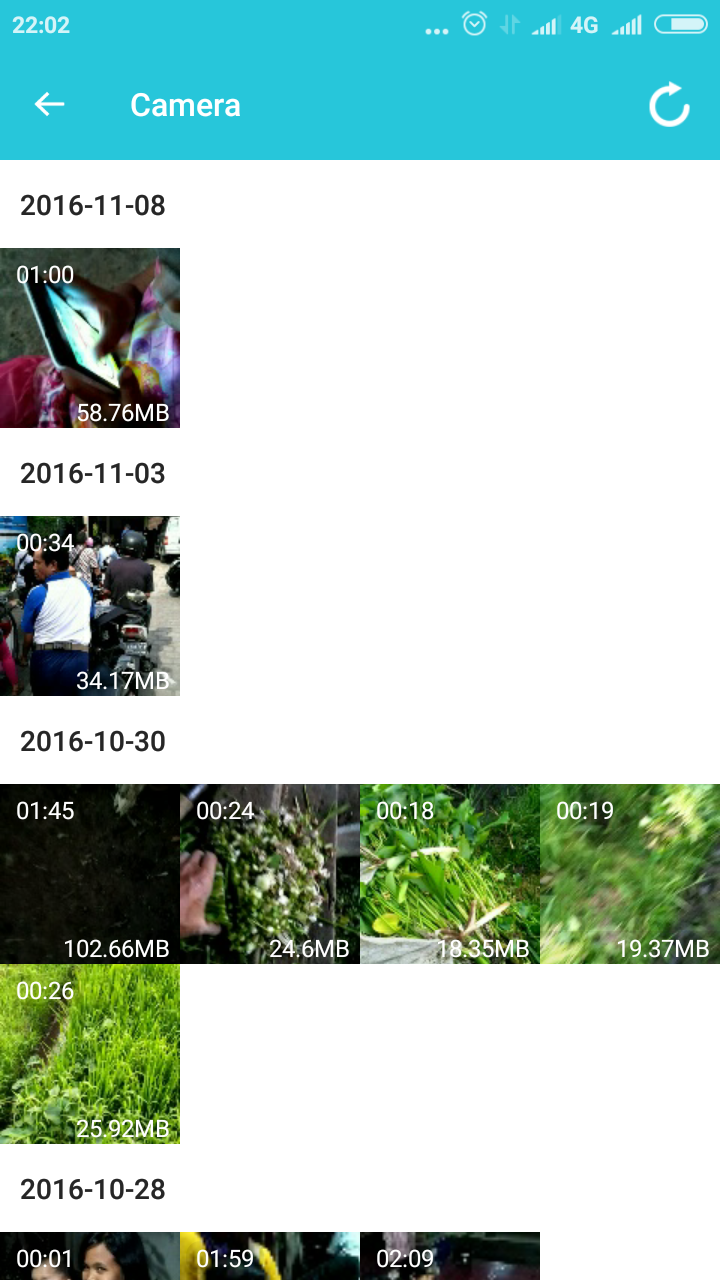Tap the Camera title in the header

(185, 104)
